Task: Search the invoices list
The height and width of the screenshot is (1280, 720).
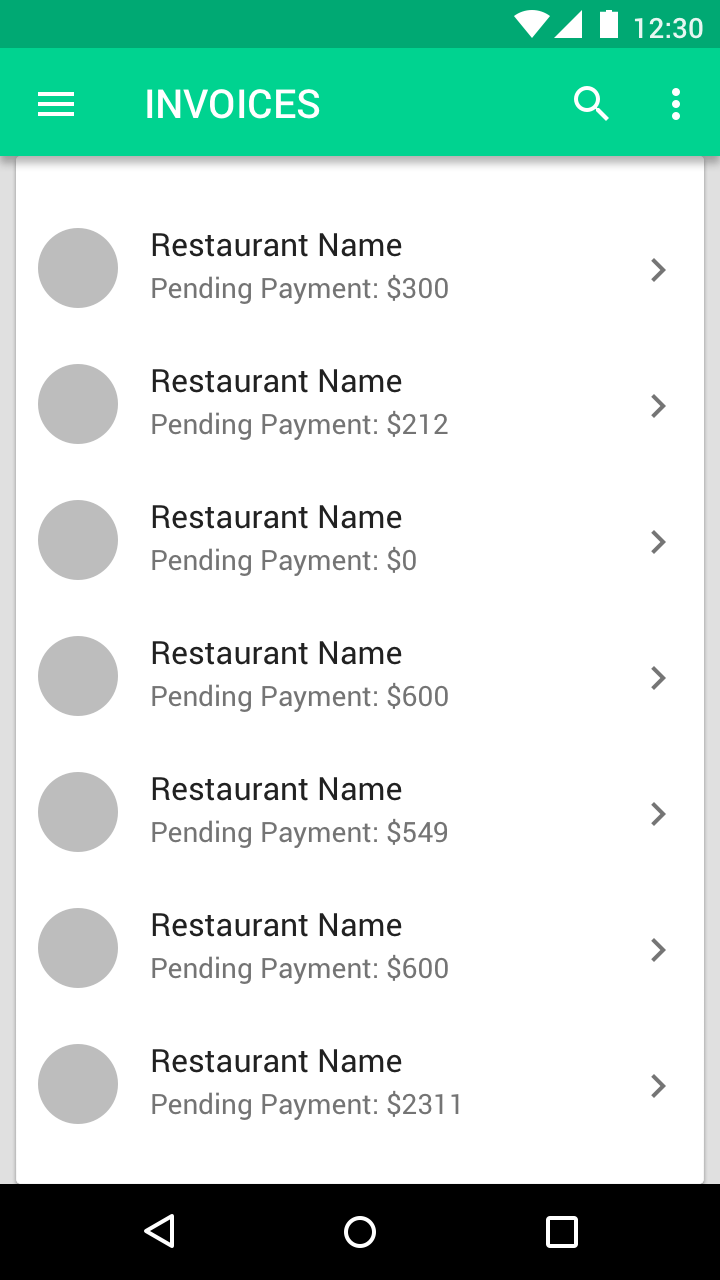Action: click(591, 104)
